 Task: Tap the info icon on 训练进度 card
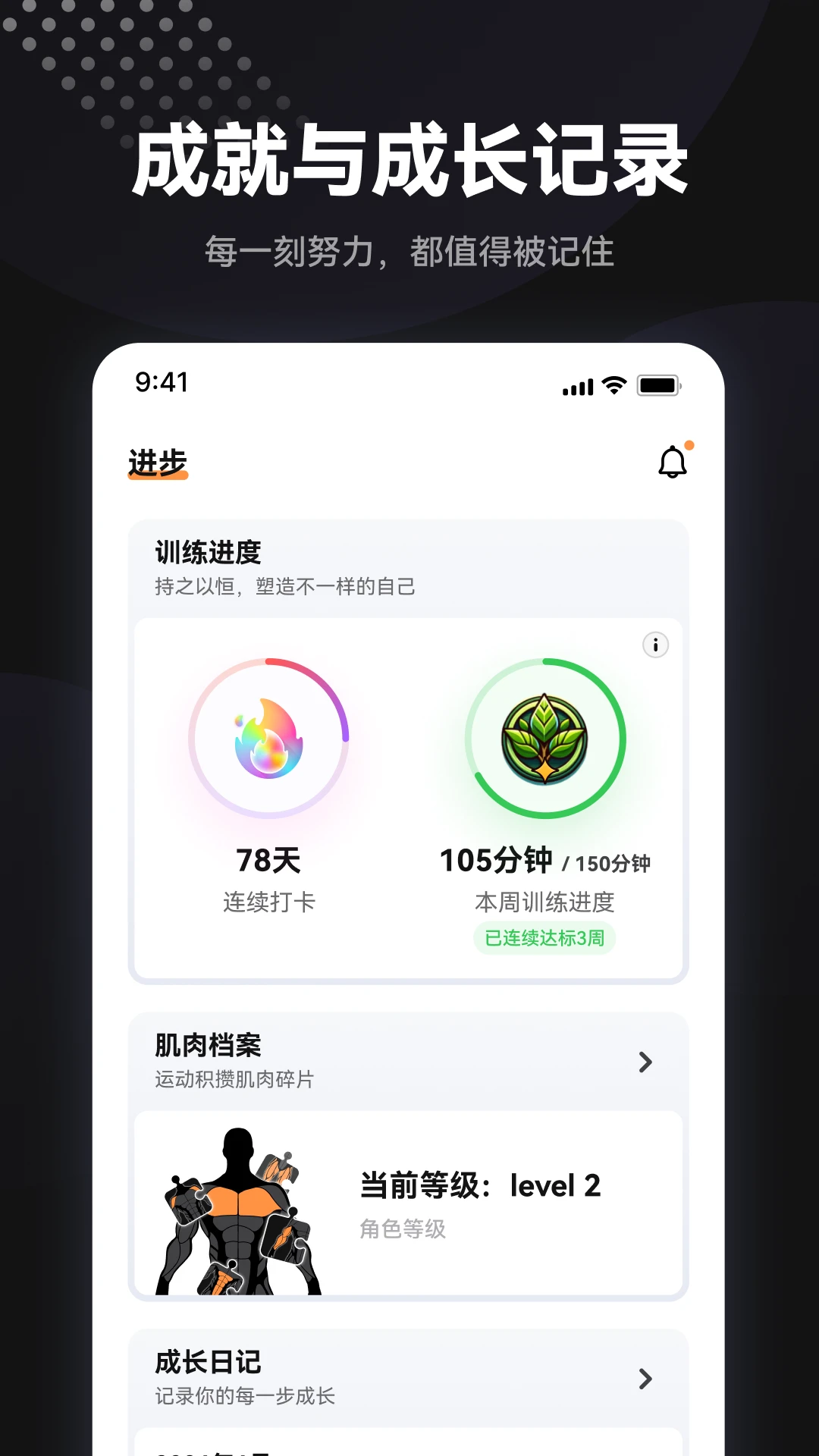654,645
